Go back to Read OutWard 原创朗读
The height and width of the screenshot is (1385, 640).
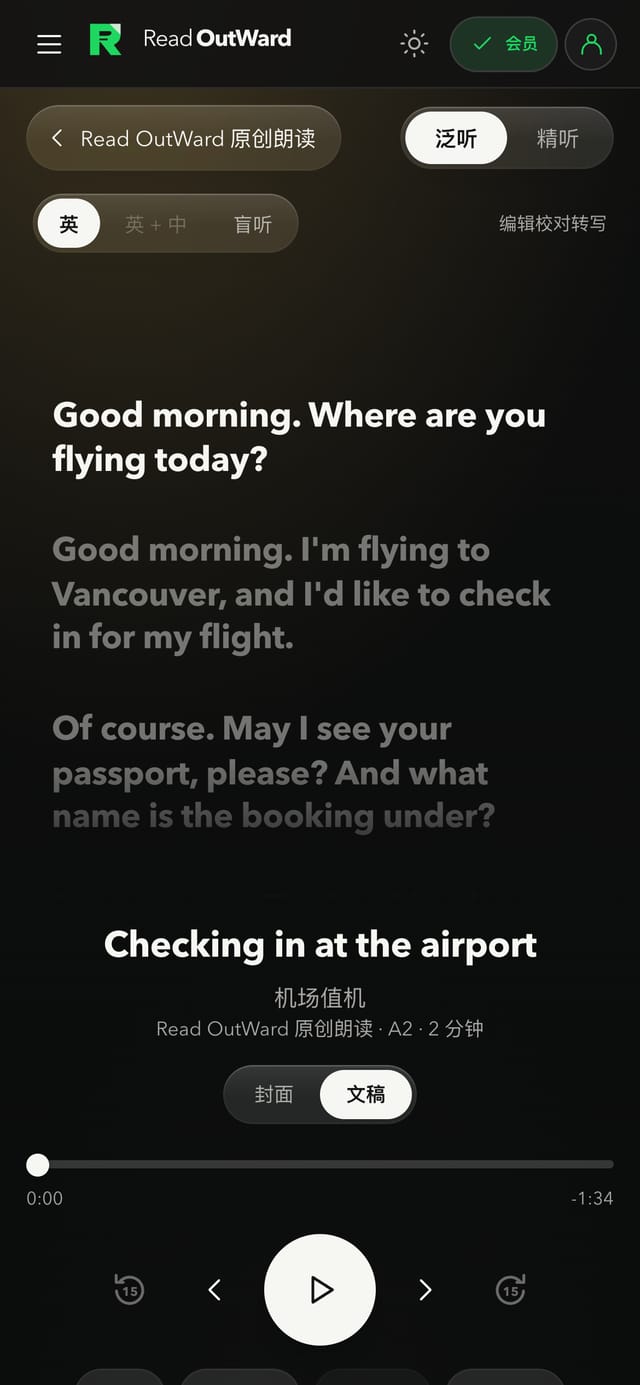coord(184,138)
